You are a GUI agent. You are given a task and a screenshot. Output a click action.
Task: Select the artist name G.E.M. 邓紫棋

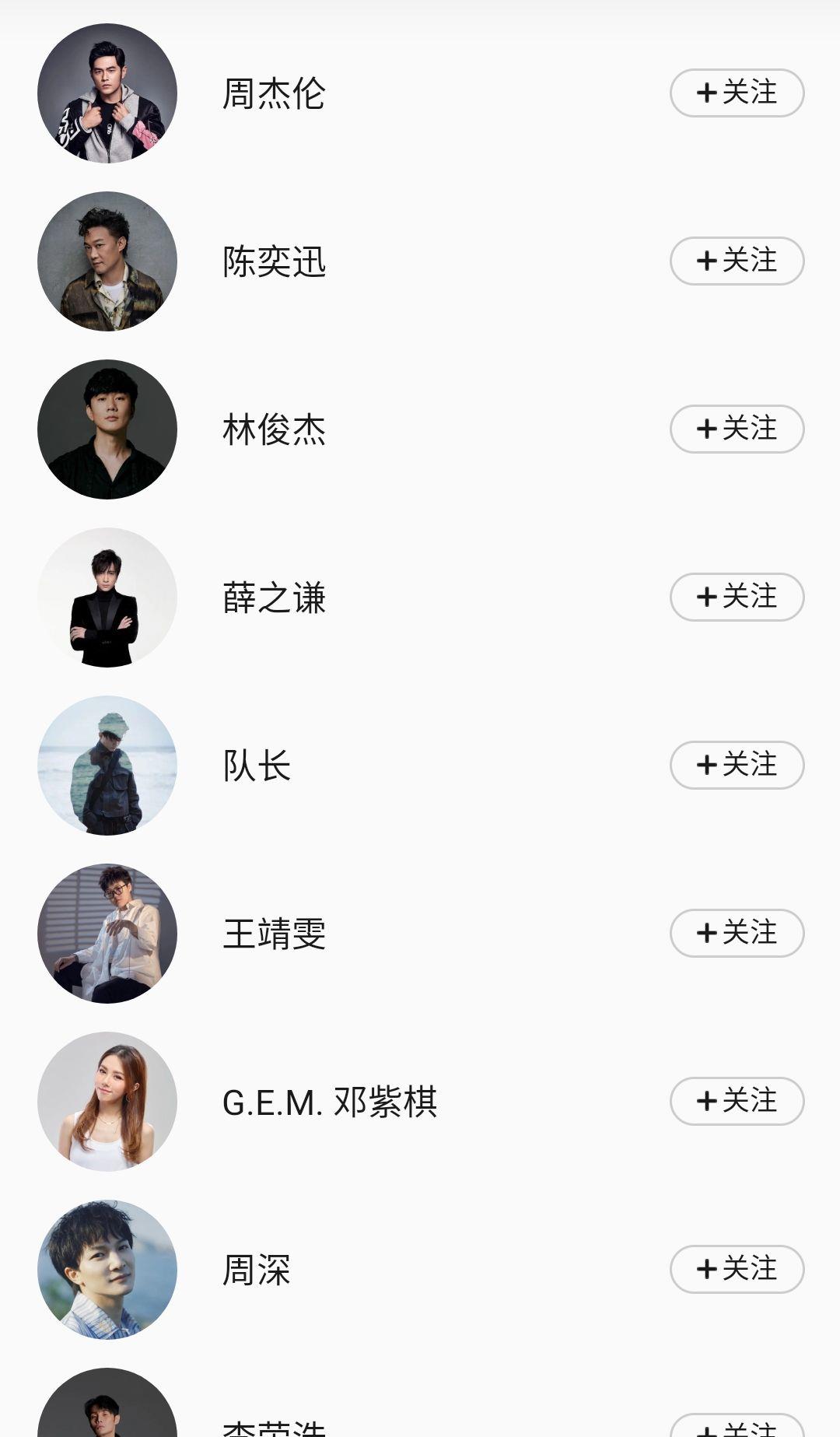(329, 1101)
